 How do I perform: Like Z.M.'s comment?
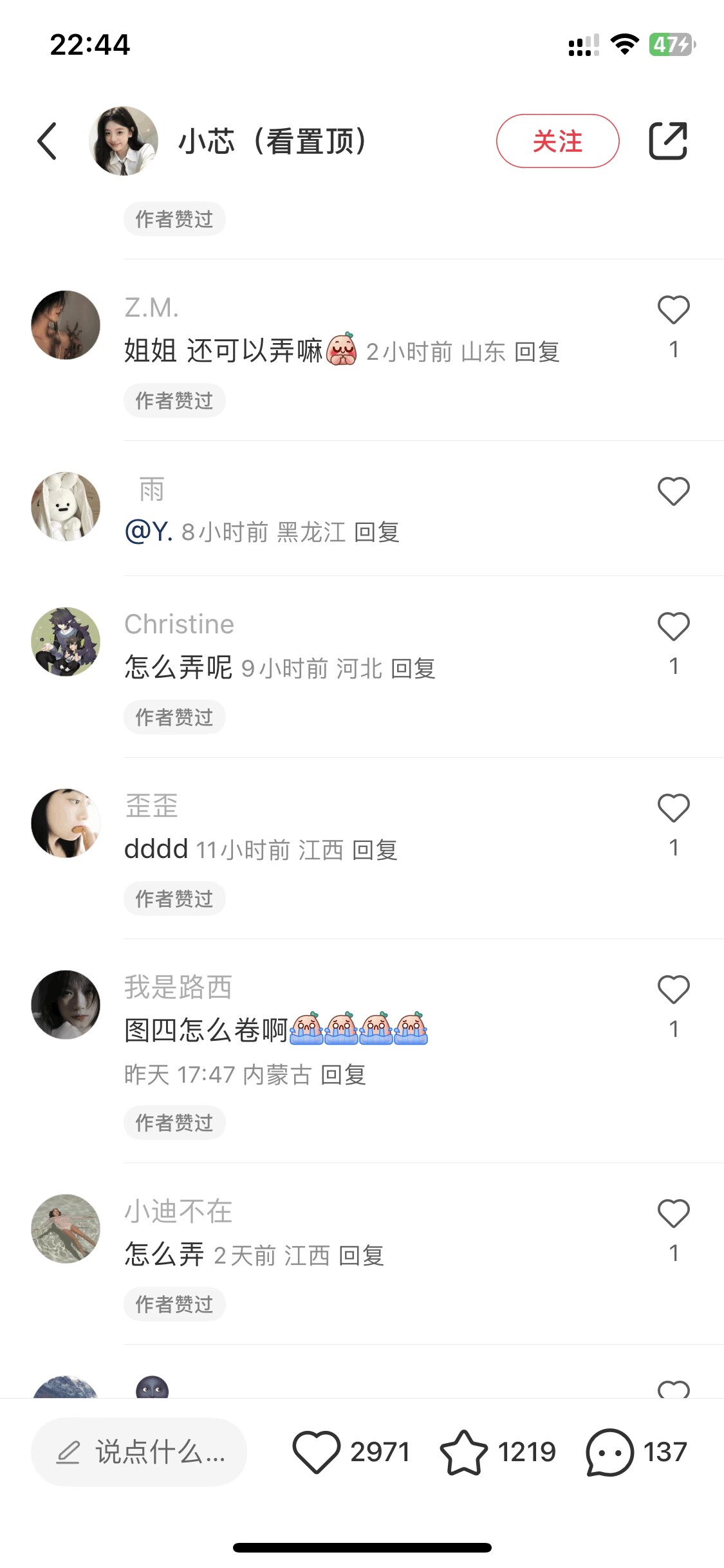[673, 310]
